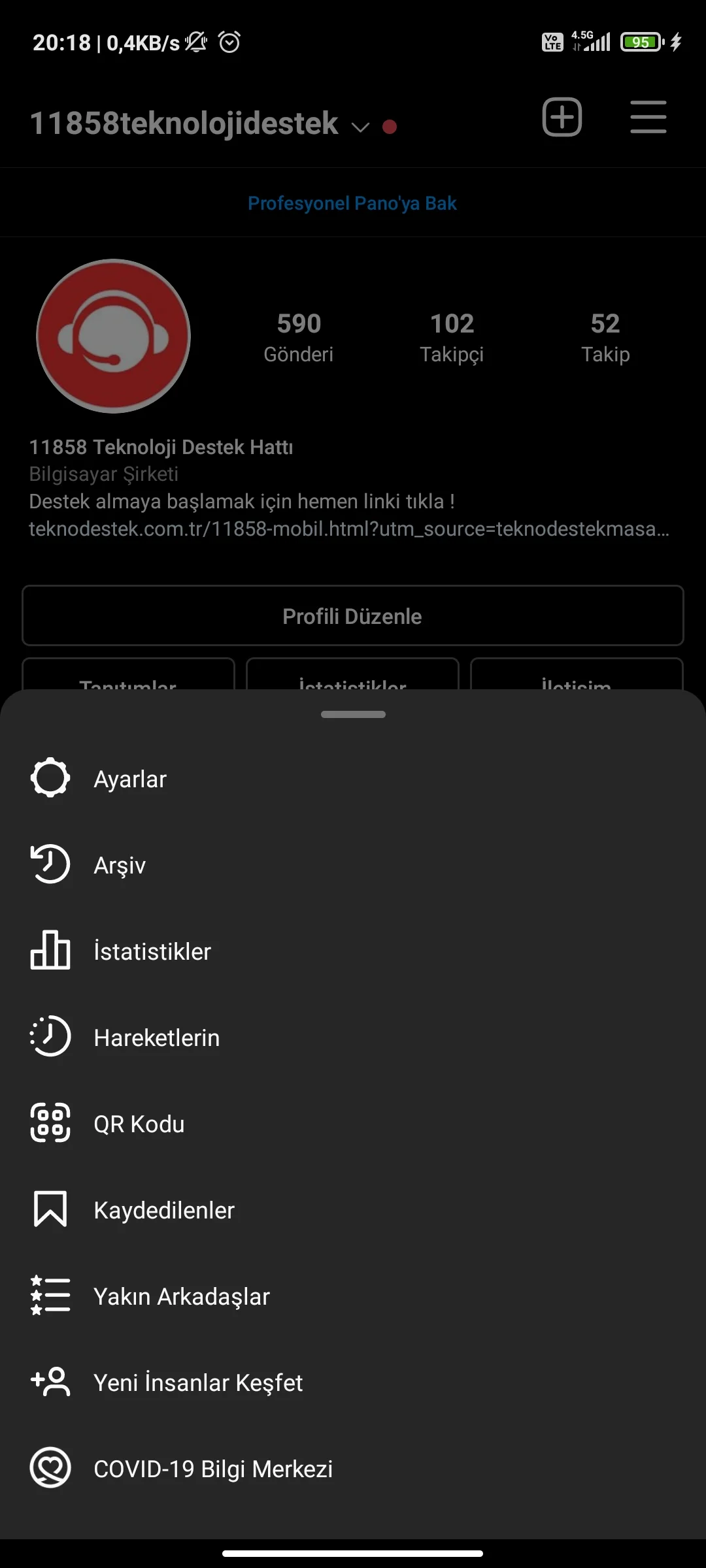Tap the sheet drag handle
This screenshot has height=1568, width=706.
click(353, 714)
